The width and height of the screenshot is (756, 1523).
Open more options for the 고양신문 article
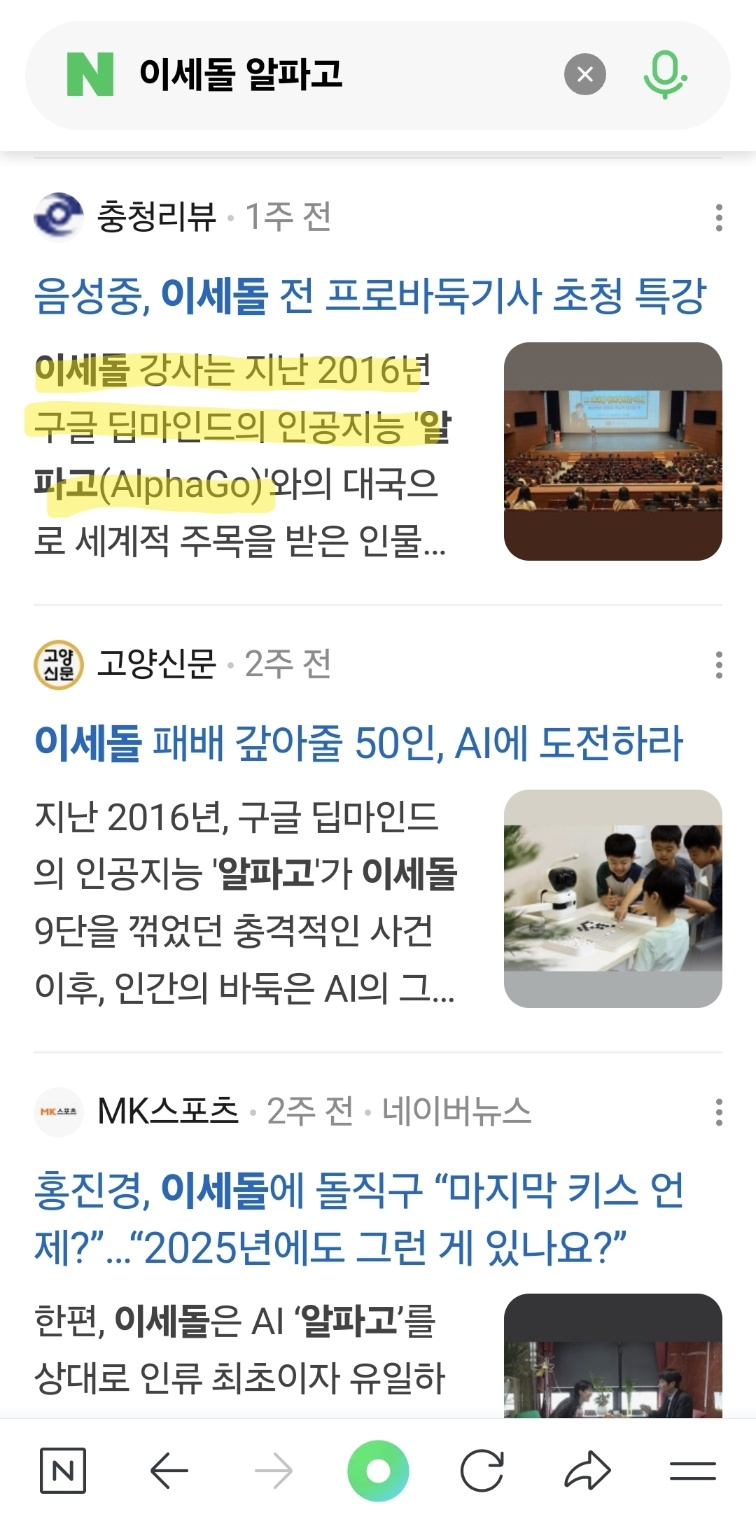pyautogui.click(x=718, y=664)
